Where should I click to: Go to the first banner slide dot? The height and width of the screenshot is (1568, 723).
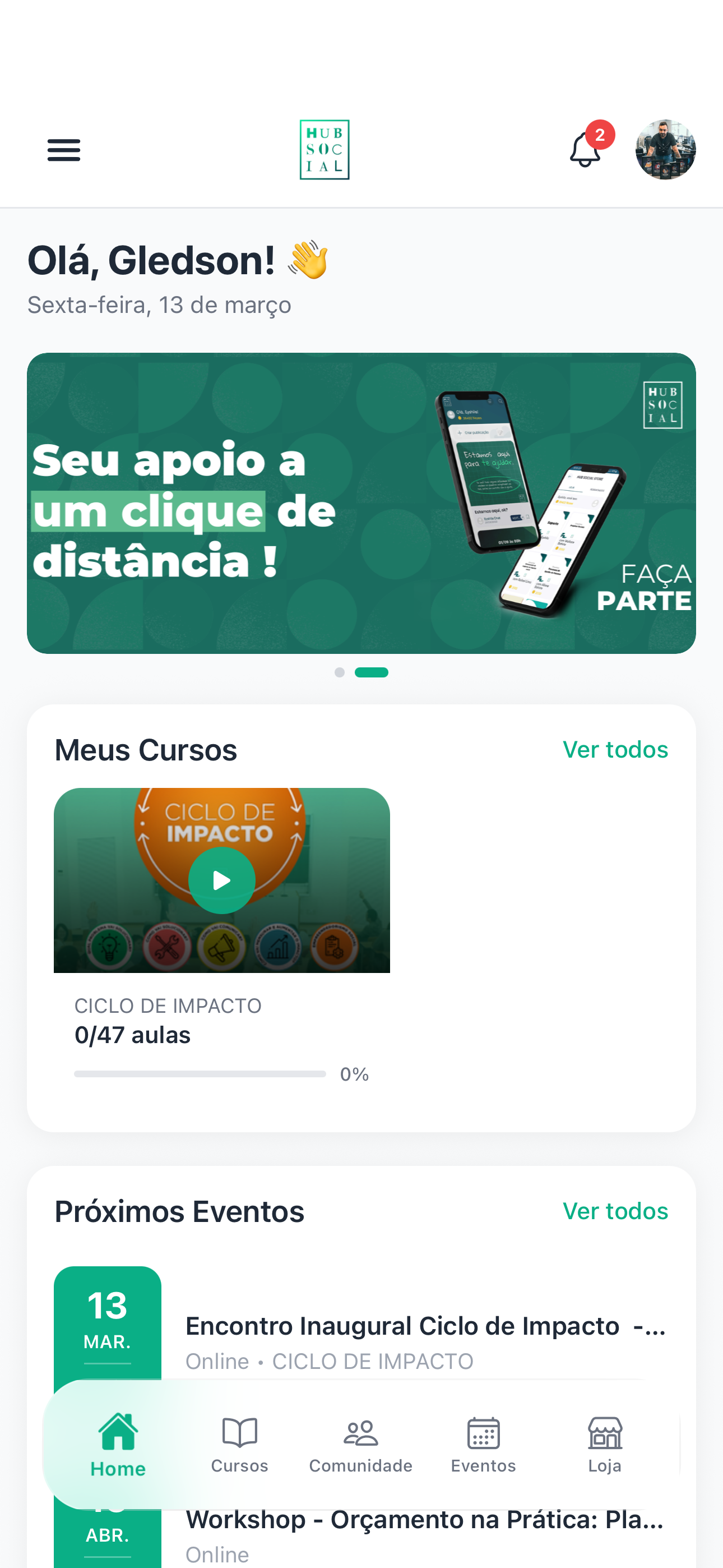(x=340, y=672)
